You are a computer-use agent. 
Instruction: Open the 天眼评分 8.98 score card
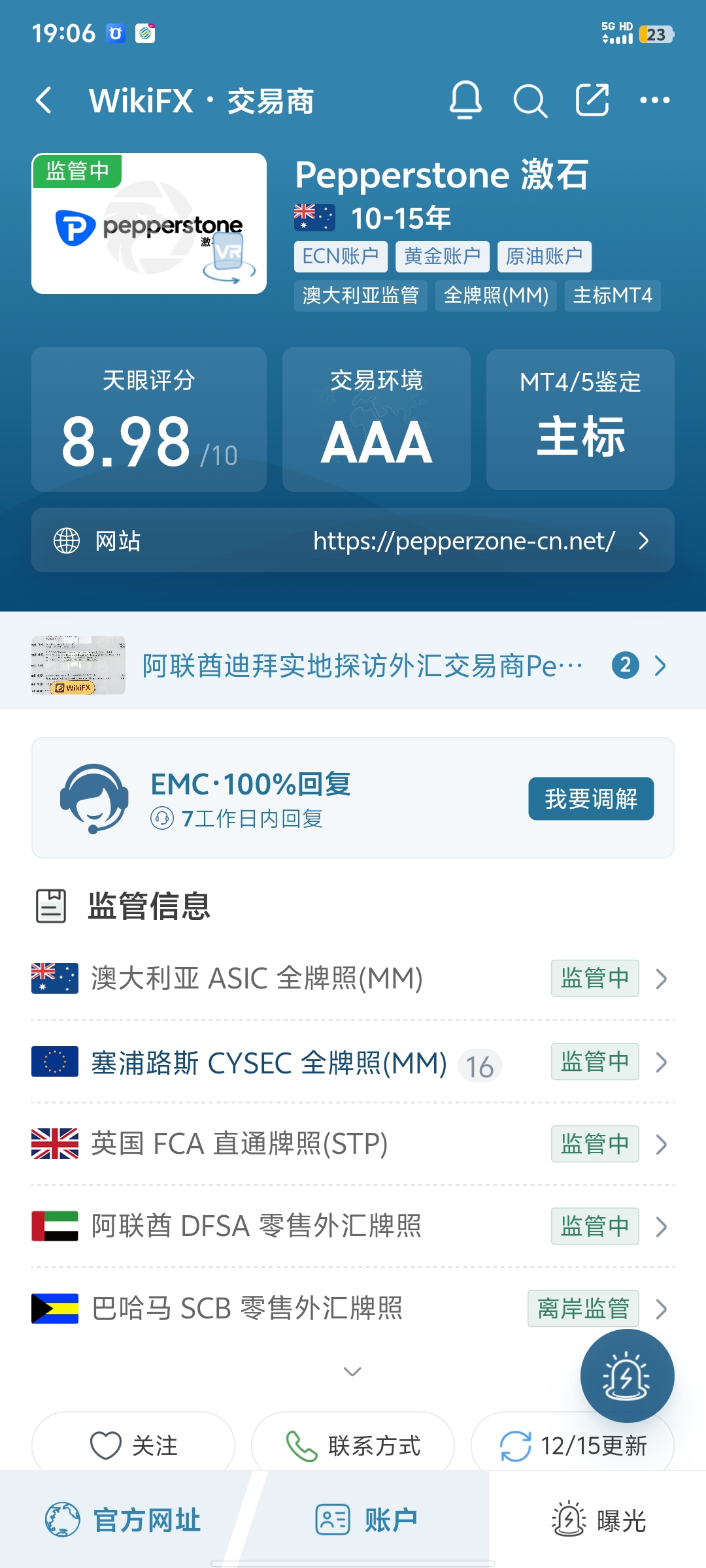point(149,419)
